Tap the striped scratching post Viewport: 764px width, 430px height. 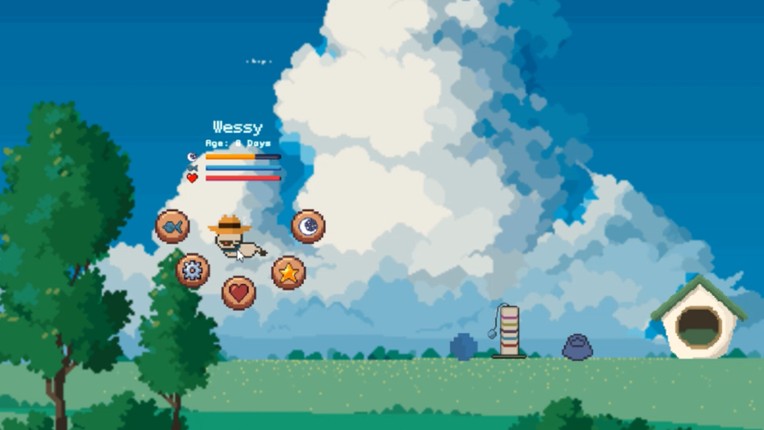click(x=509, y=333)
